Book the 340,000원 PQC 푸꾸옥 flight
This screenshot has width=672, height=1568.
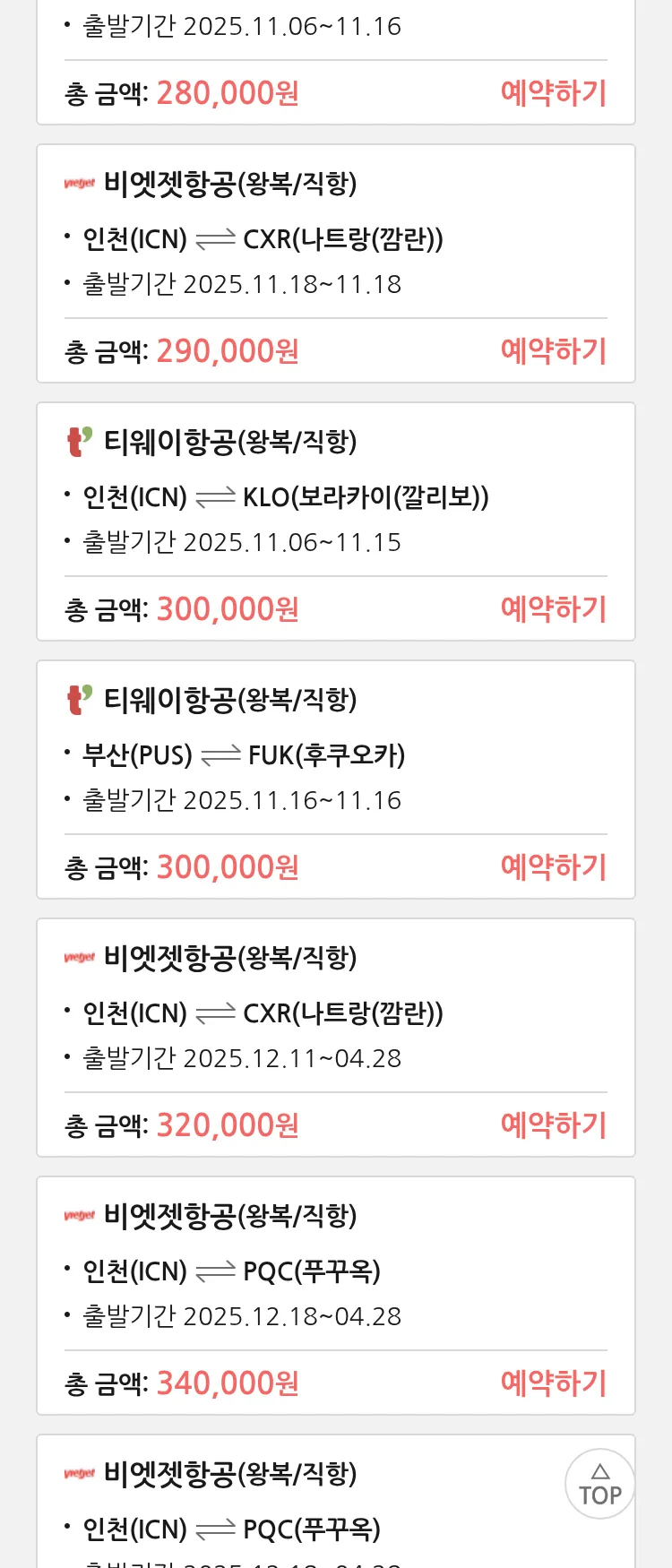(x=553, y=1383)
